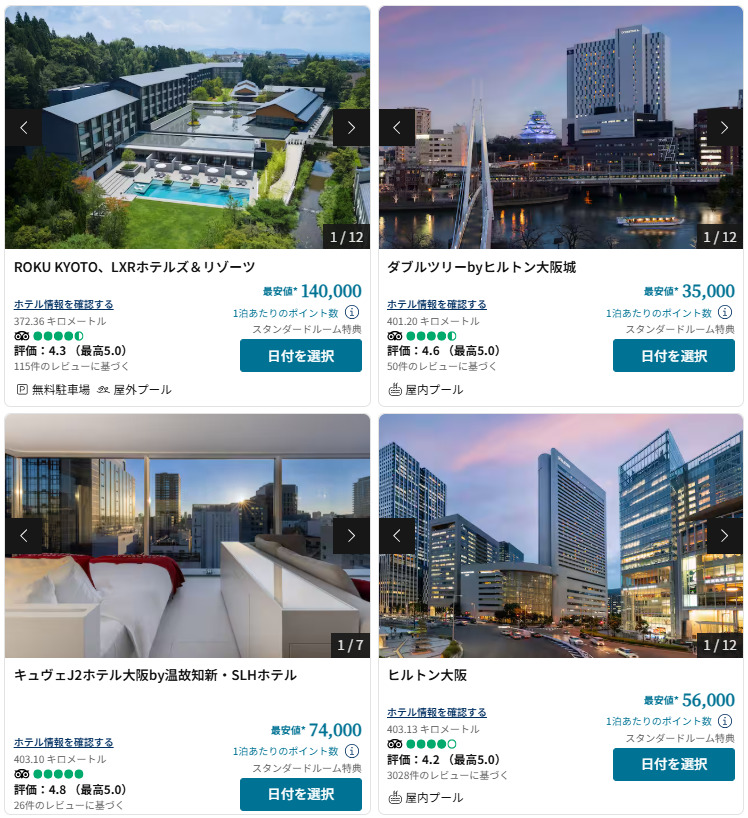The height and width of the screenshot is (818, 748).
Task: Open hotel info link for キュヴェJ2ホテル大阪
Action: 63,742
